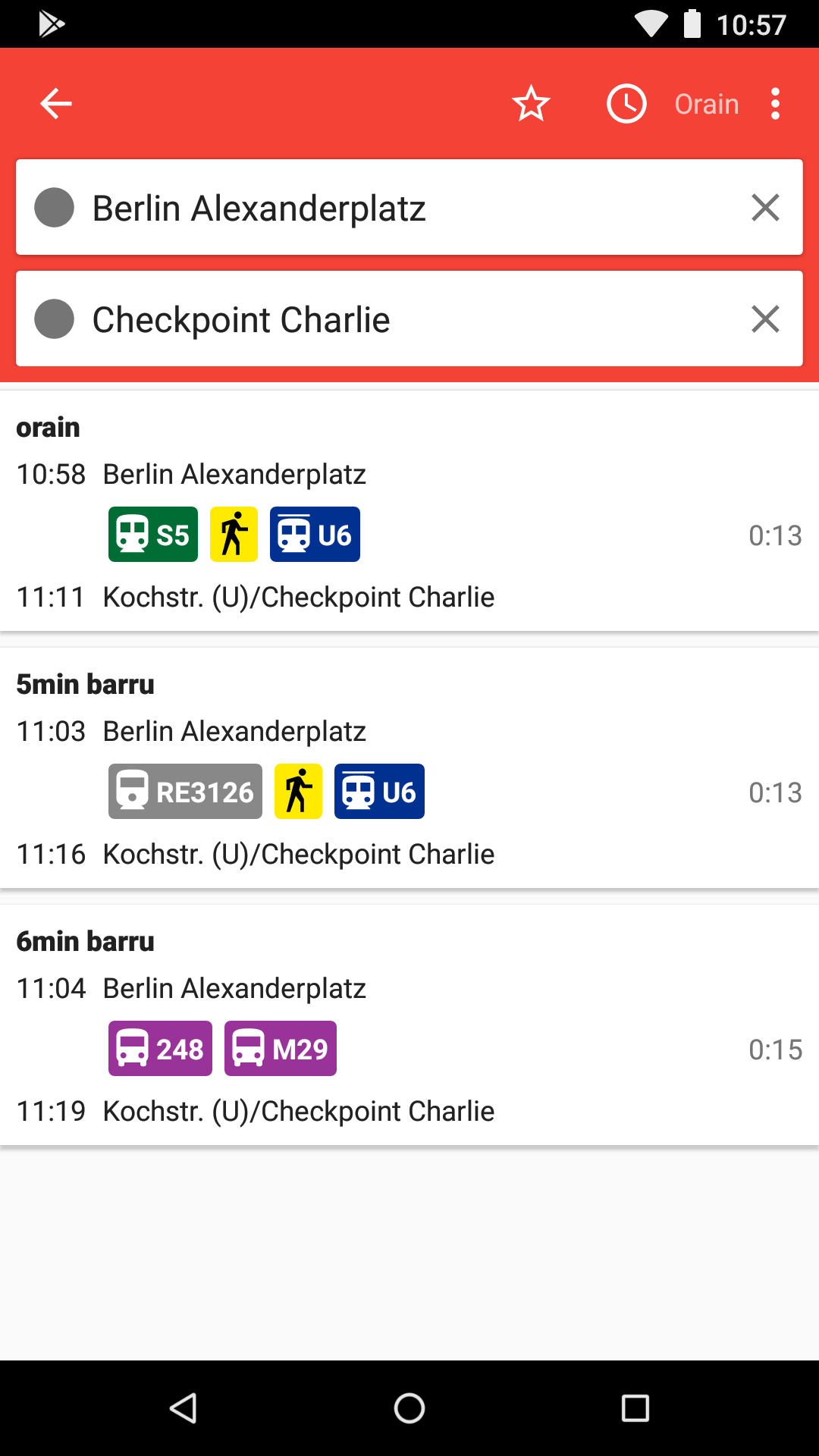This screenshot has height=1456, width=819.
Task: Open the 11:04 trip with buses 248 and M29
Action: point(409,1026)
